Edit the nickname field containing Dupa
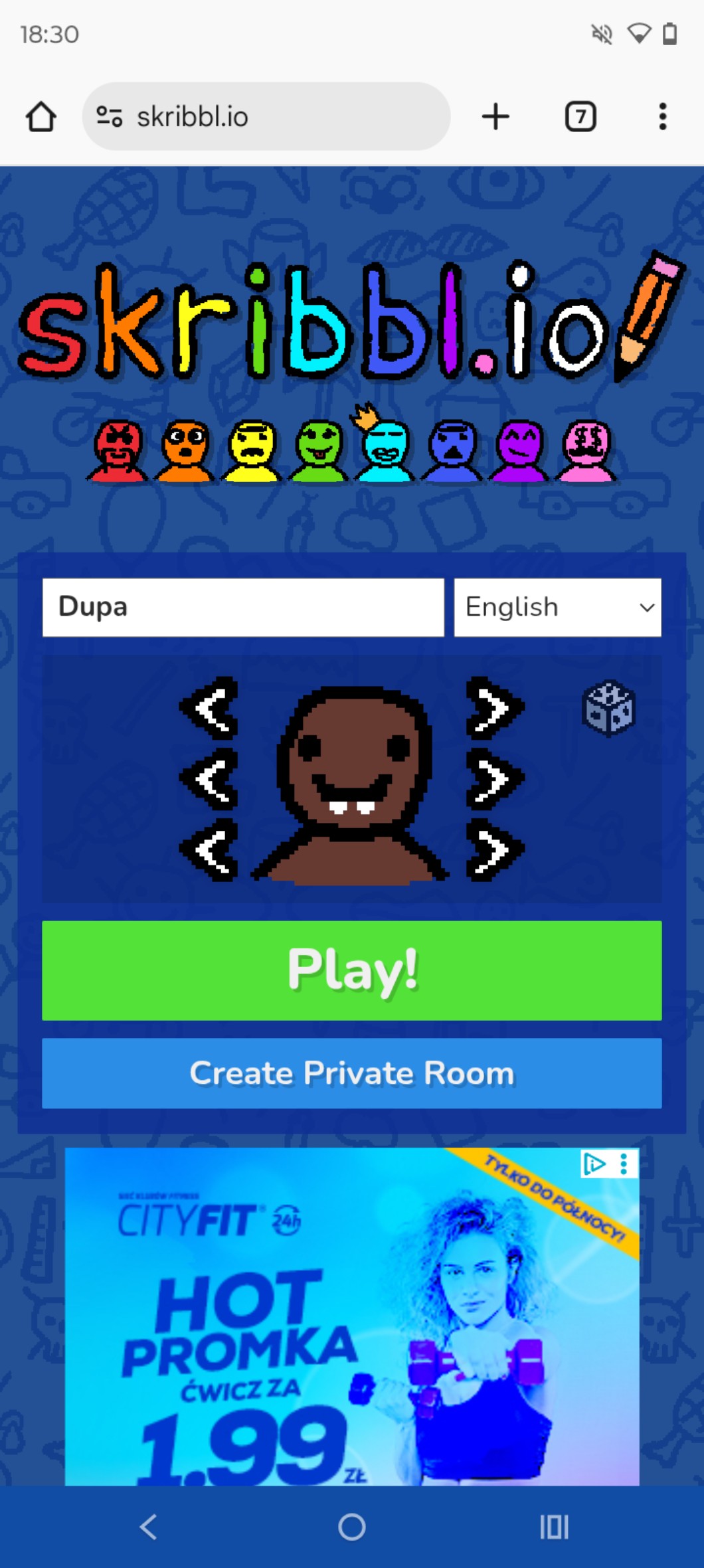The image size is (704, 1568). 243,607
